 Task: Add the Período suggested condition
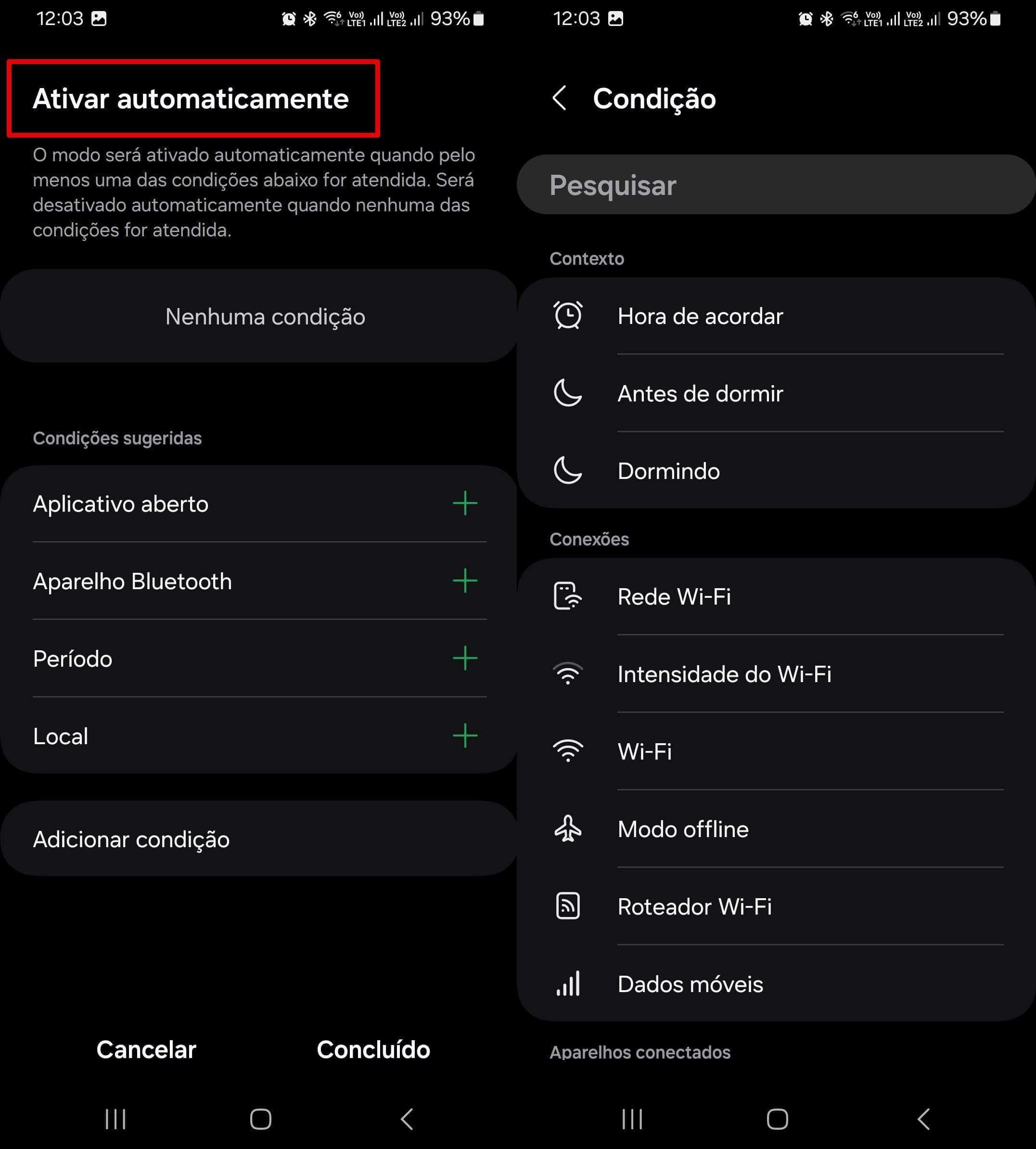coord(464,658)
